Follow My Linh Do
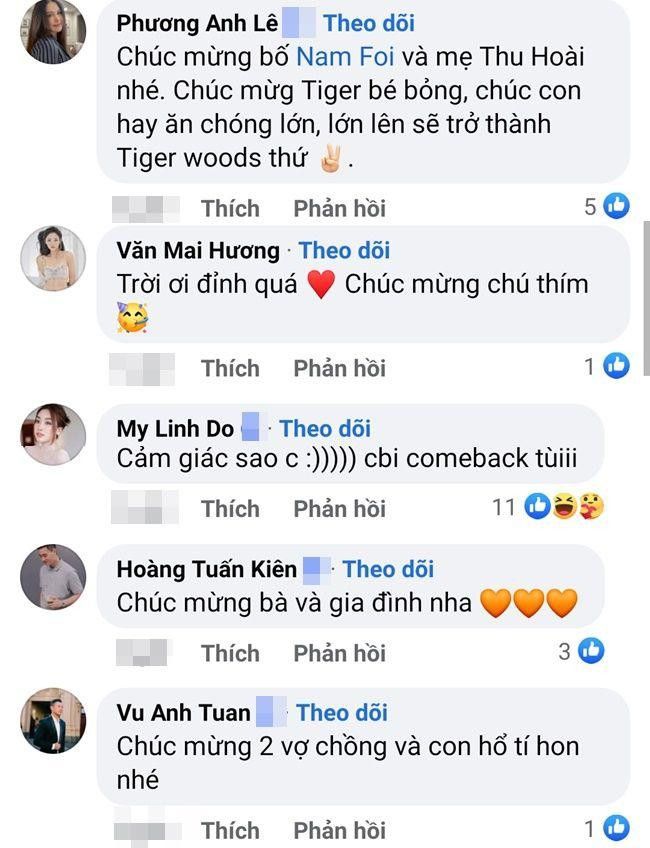 (325, 429)
